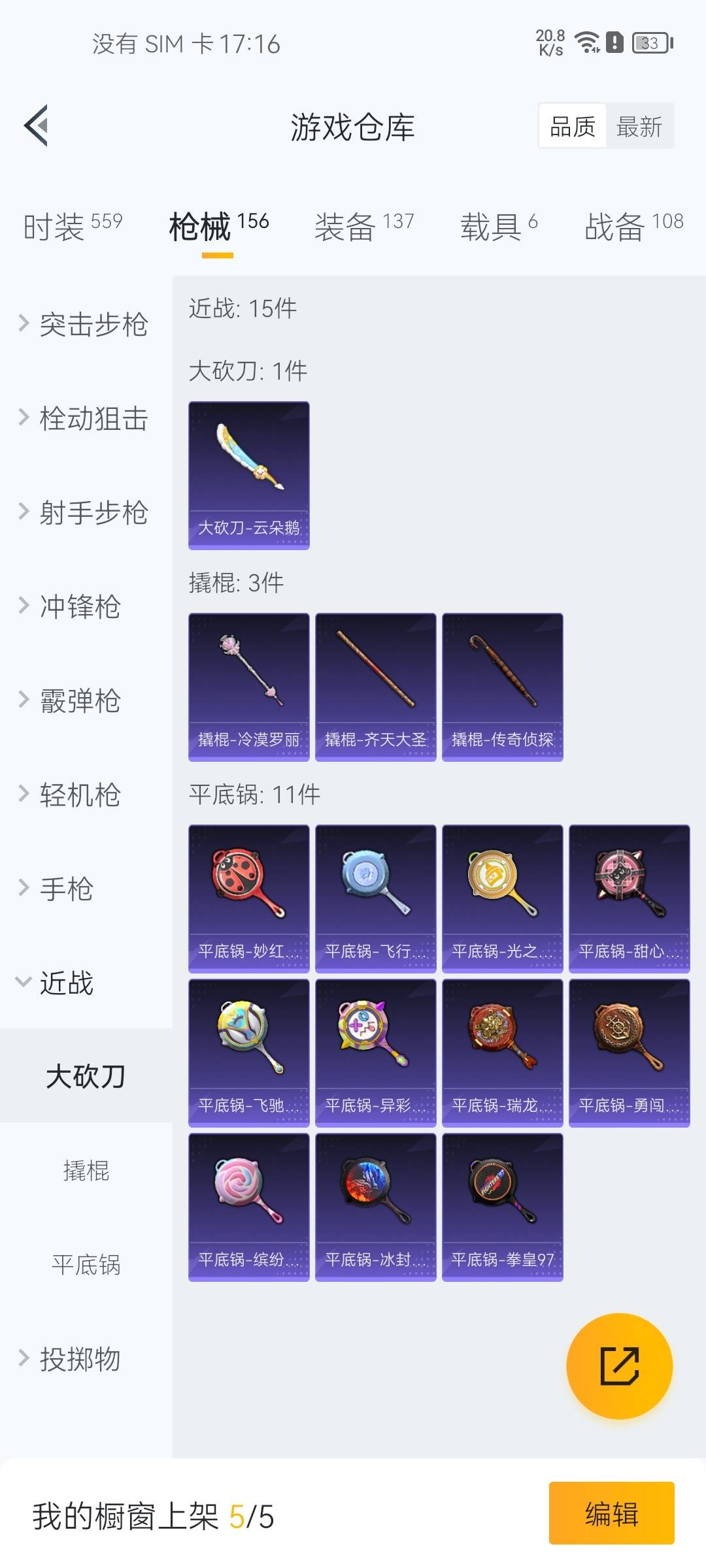The width and height of the screenshot is (706, 1568).
Task: Tap the orange share floating button
Action: click(619, 1365)
